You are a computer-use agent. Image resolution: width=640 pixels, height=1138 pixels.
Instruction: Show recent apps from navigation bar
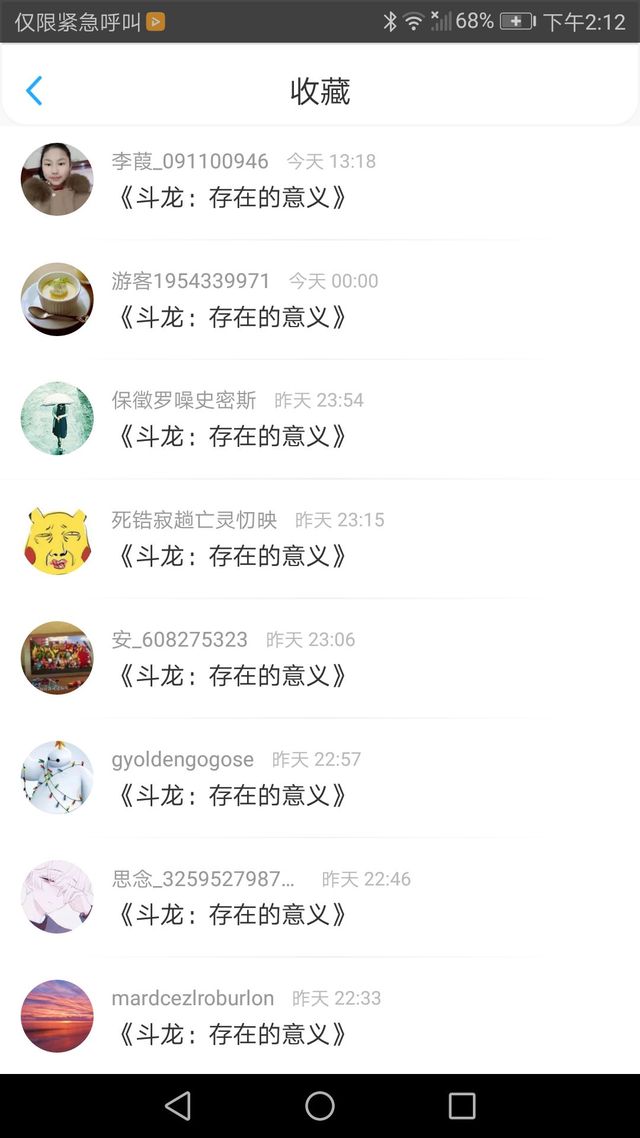(x=462, y=1105)
